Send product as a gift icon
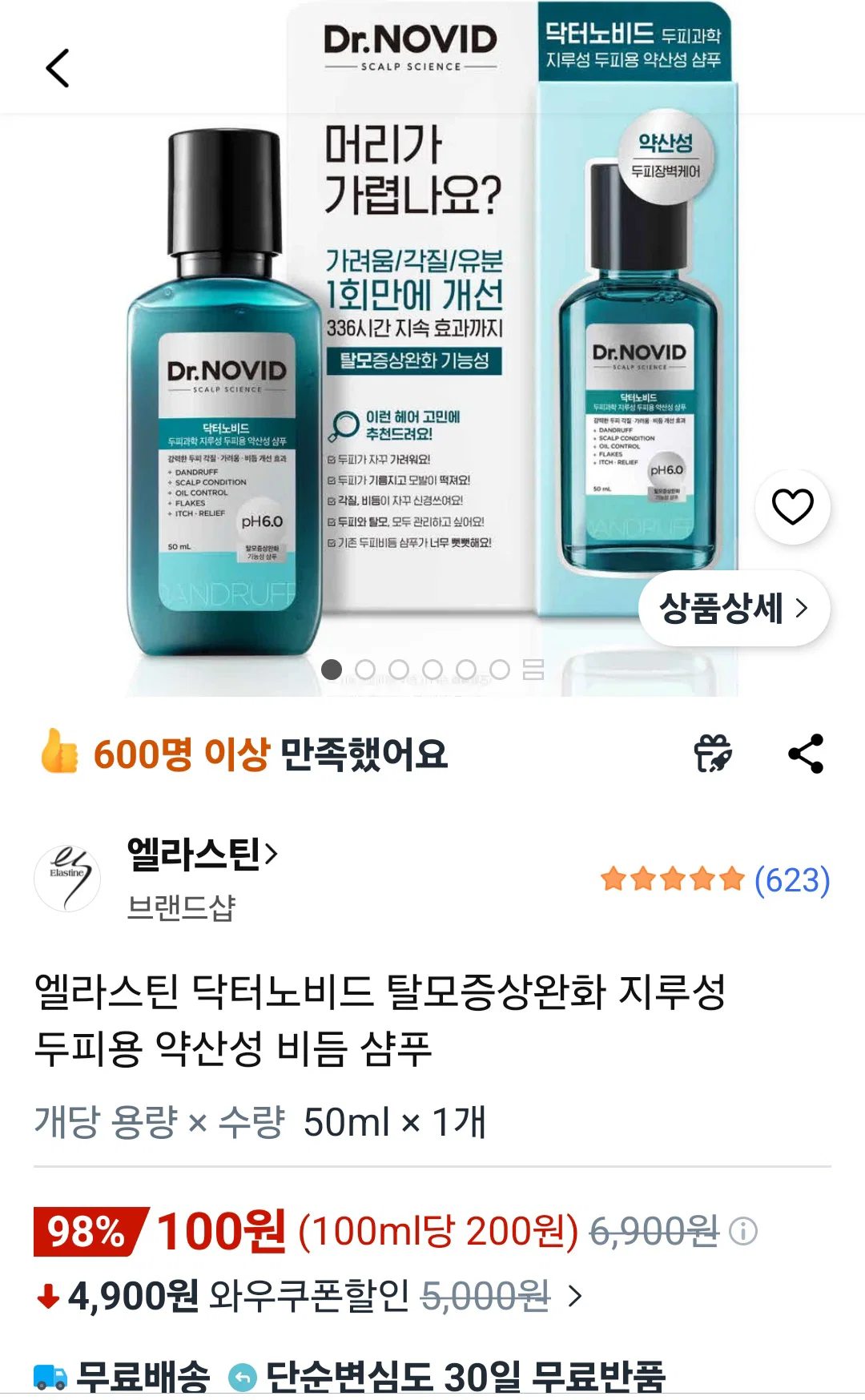 712,754
